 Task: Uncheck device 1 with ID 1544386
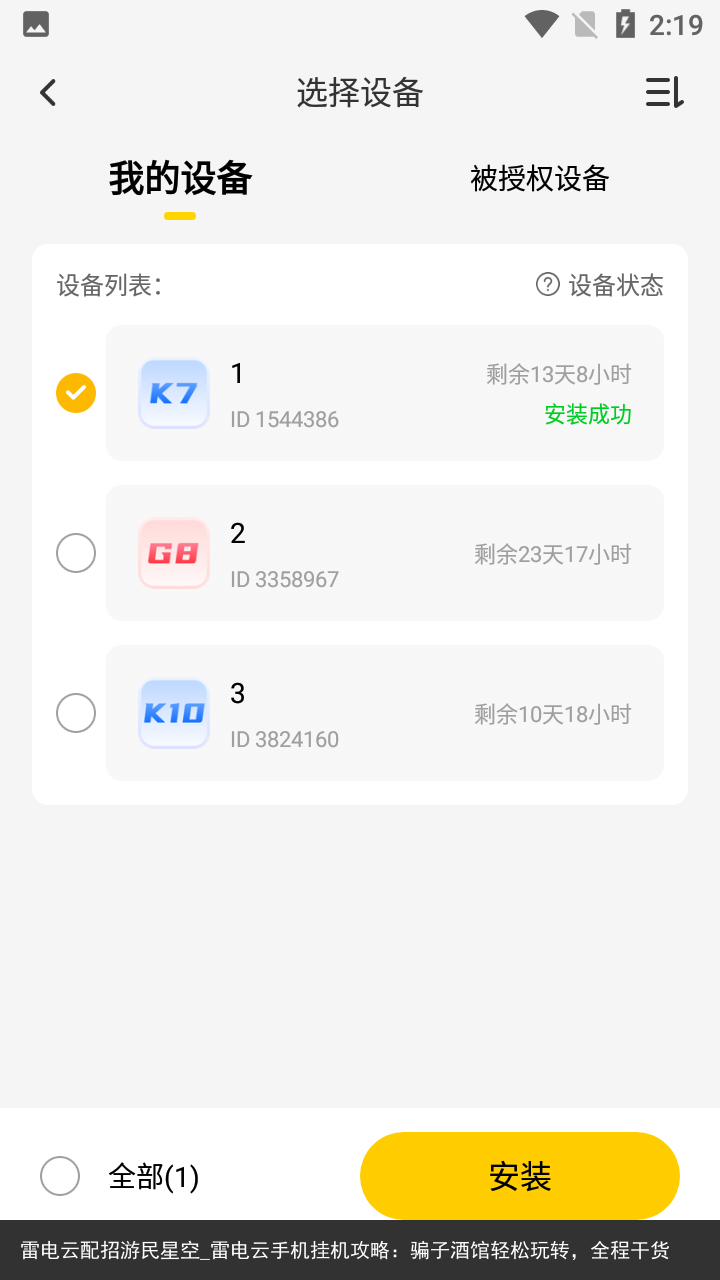76,393
